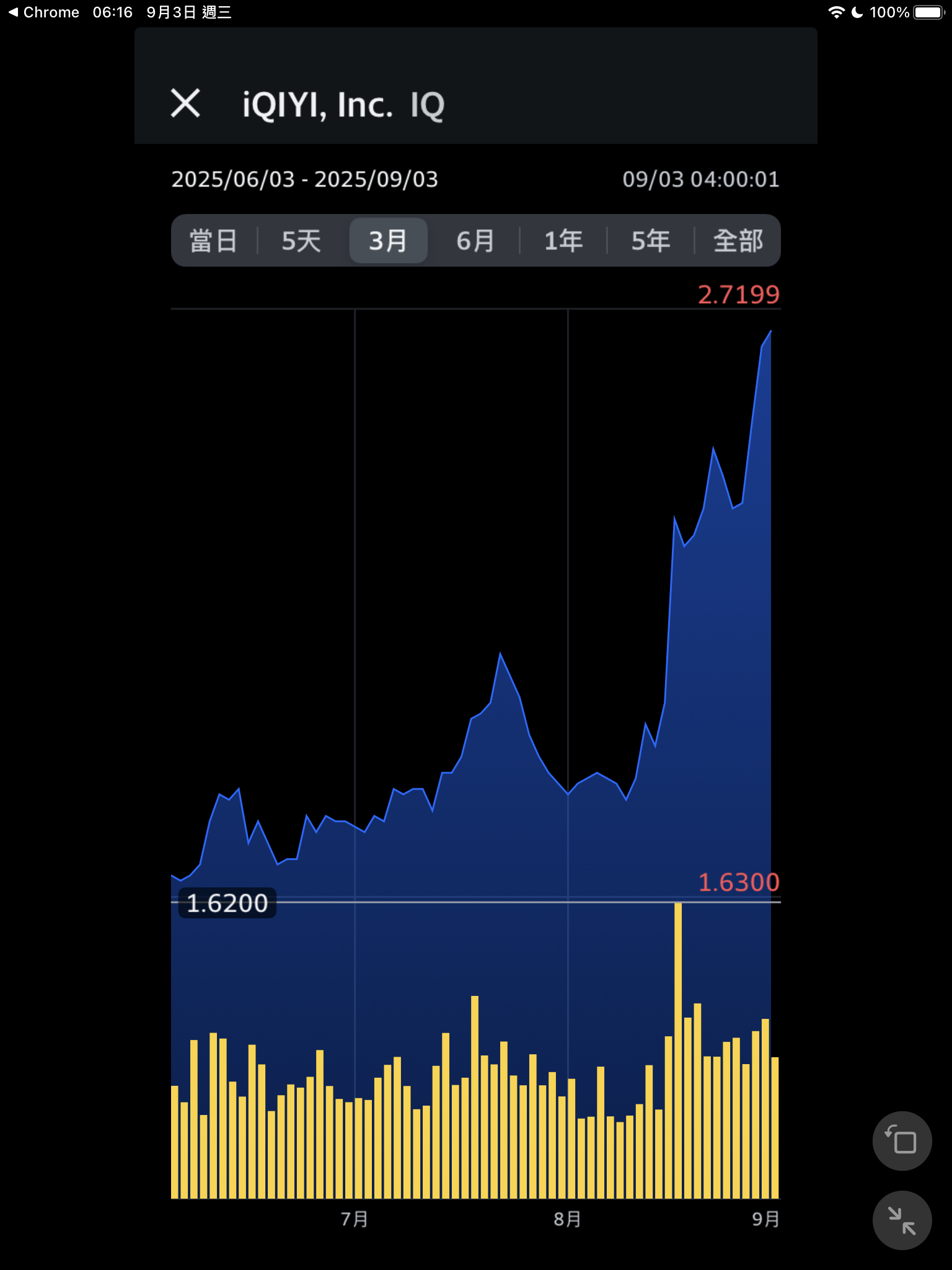Viewport: 952px width, 1270px height.
Task: Show 全部 price history
Action: point(738,241)
